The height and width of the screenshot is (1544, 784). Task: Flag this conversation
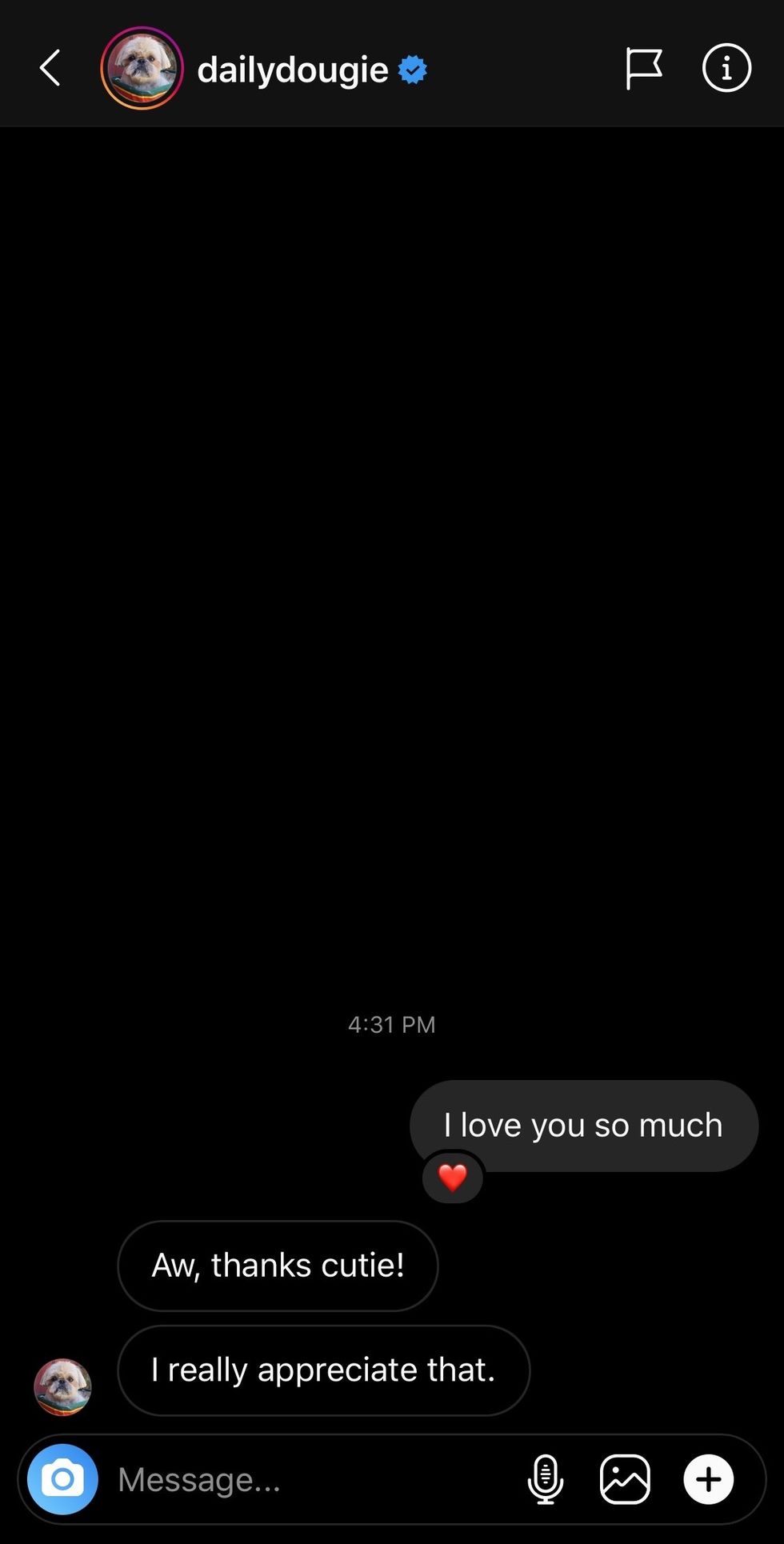(x=643, y=69)
